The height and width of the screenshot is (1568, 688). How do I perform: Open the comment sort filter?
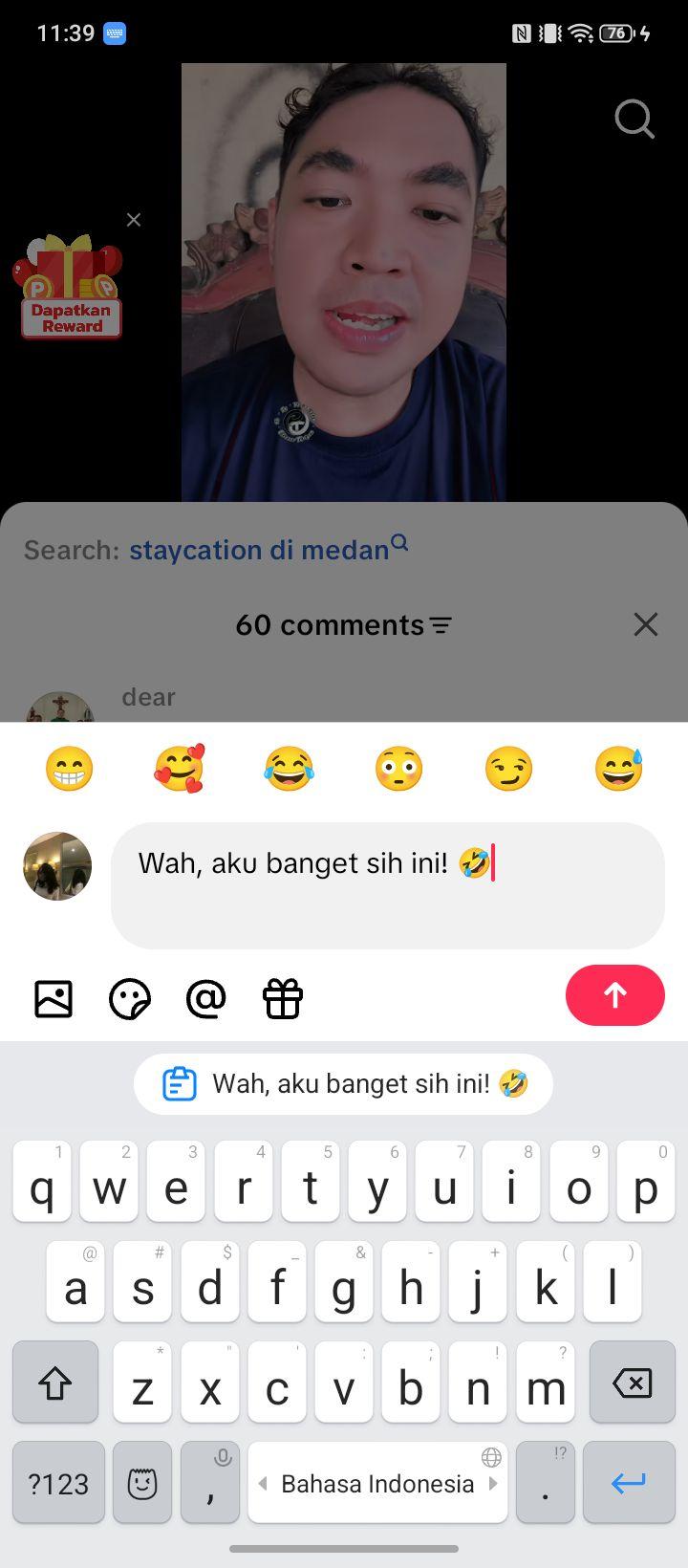[441, 625]
